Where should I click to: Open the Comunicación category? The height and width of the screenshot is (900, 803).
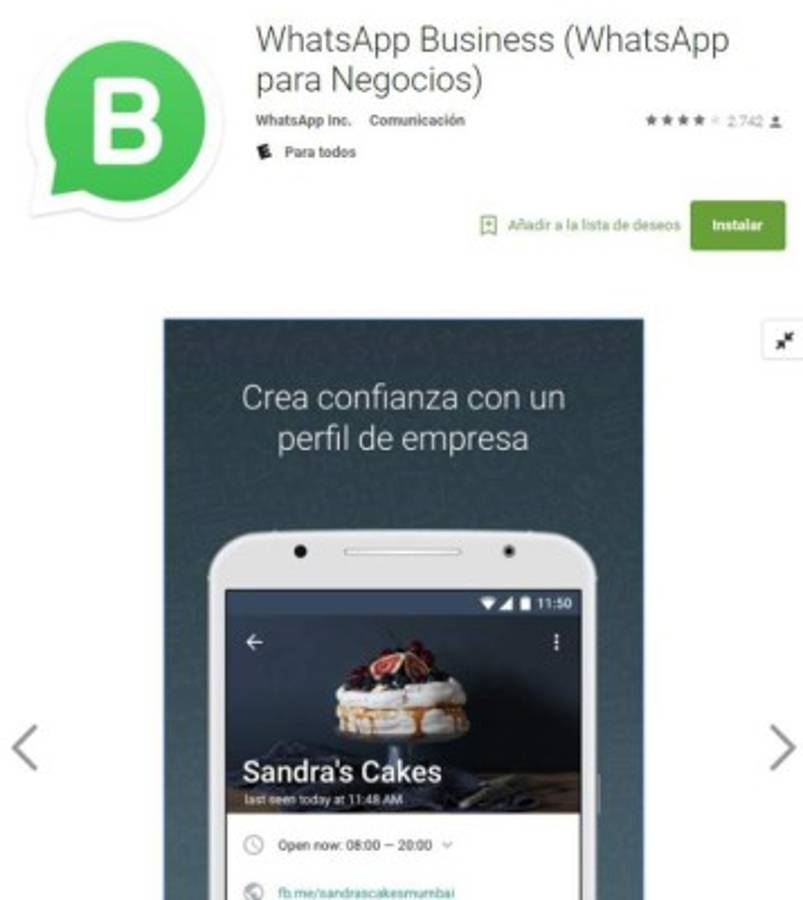[x=416, y=120]
